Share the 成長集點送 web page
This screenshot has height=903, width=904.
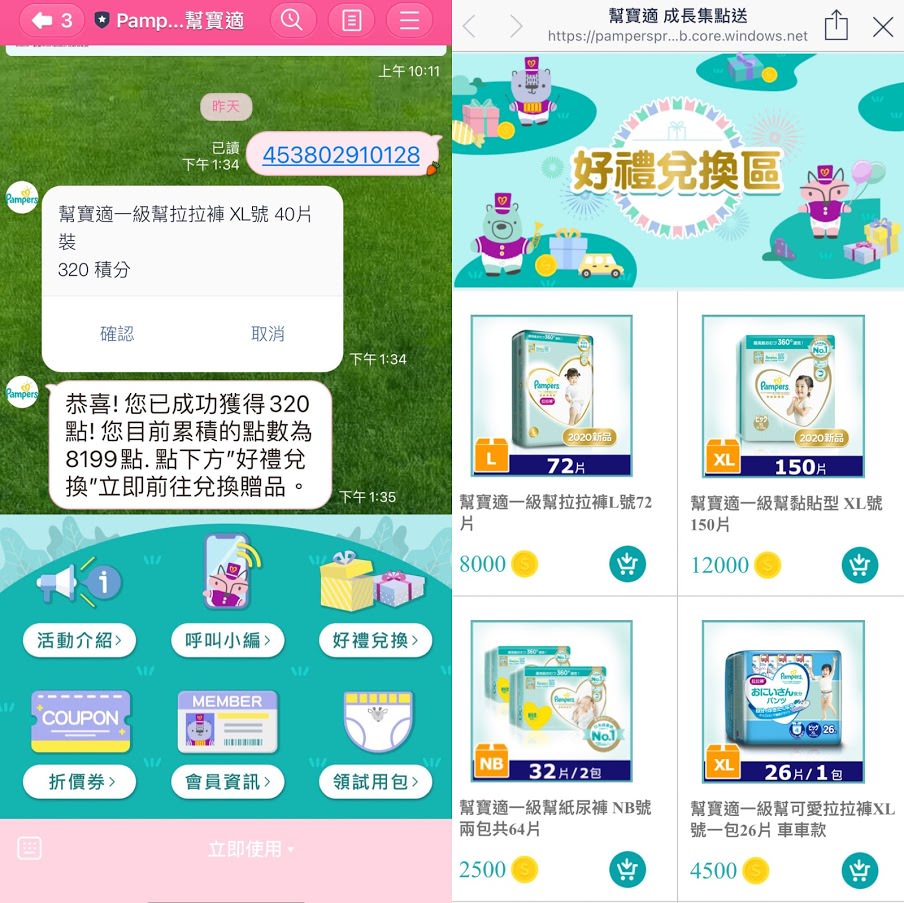point(836,25)
